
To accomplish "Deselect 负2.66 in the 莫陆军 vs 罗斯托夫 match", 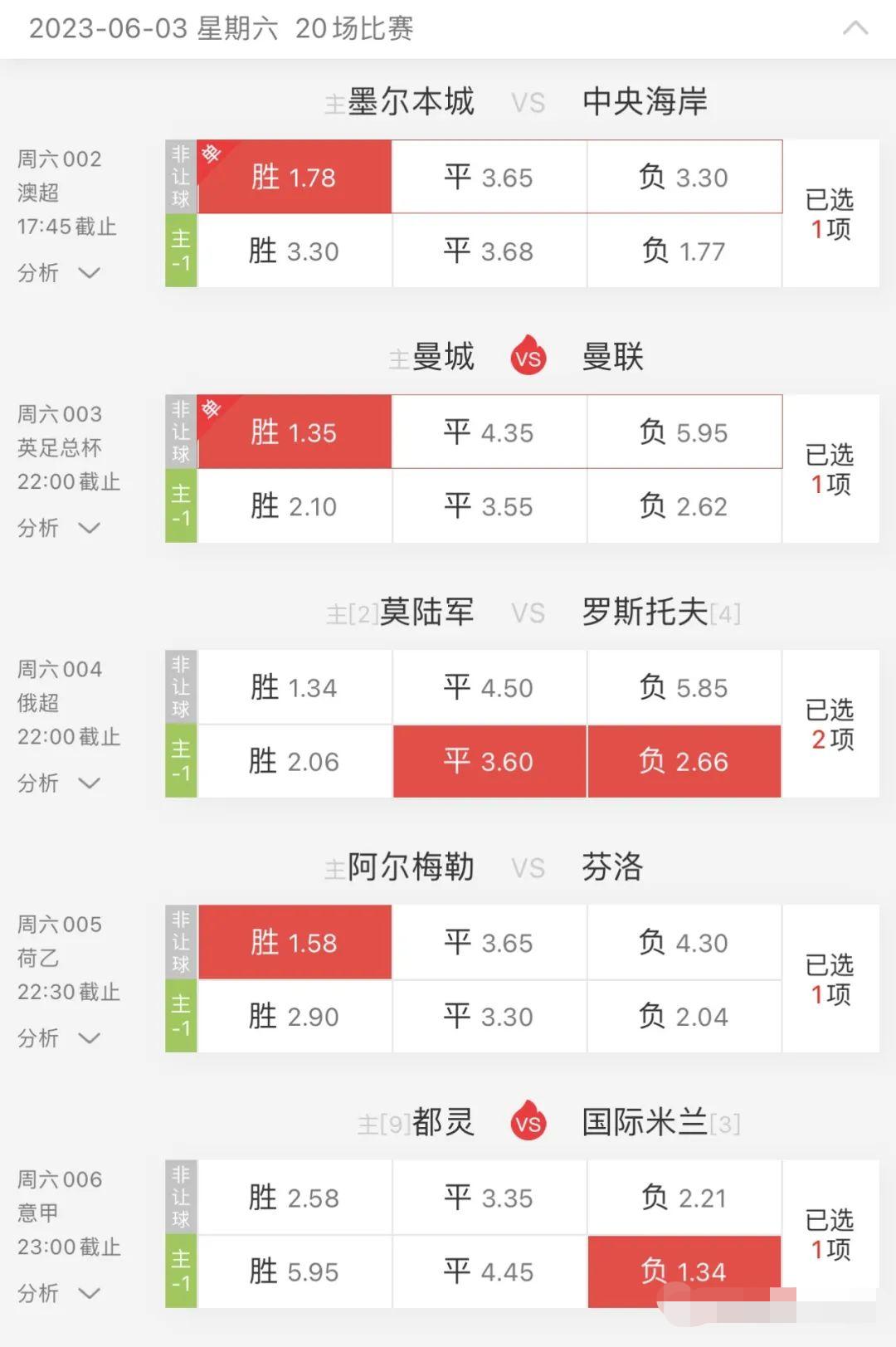I will [684, 761].
